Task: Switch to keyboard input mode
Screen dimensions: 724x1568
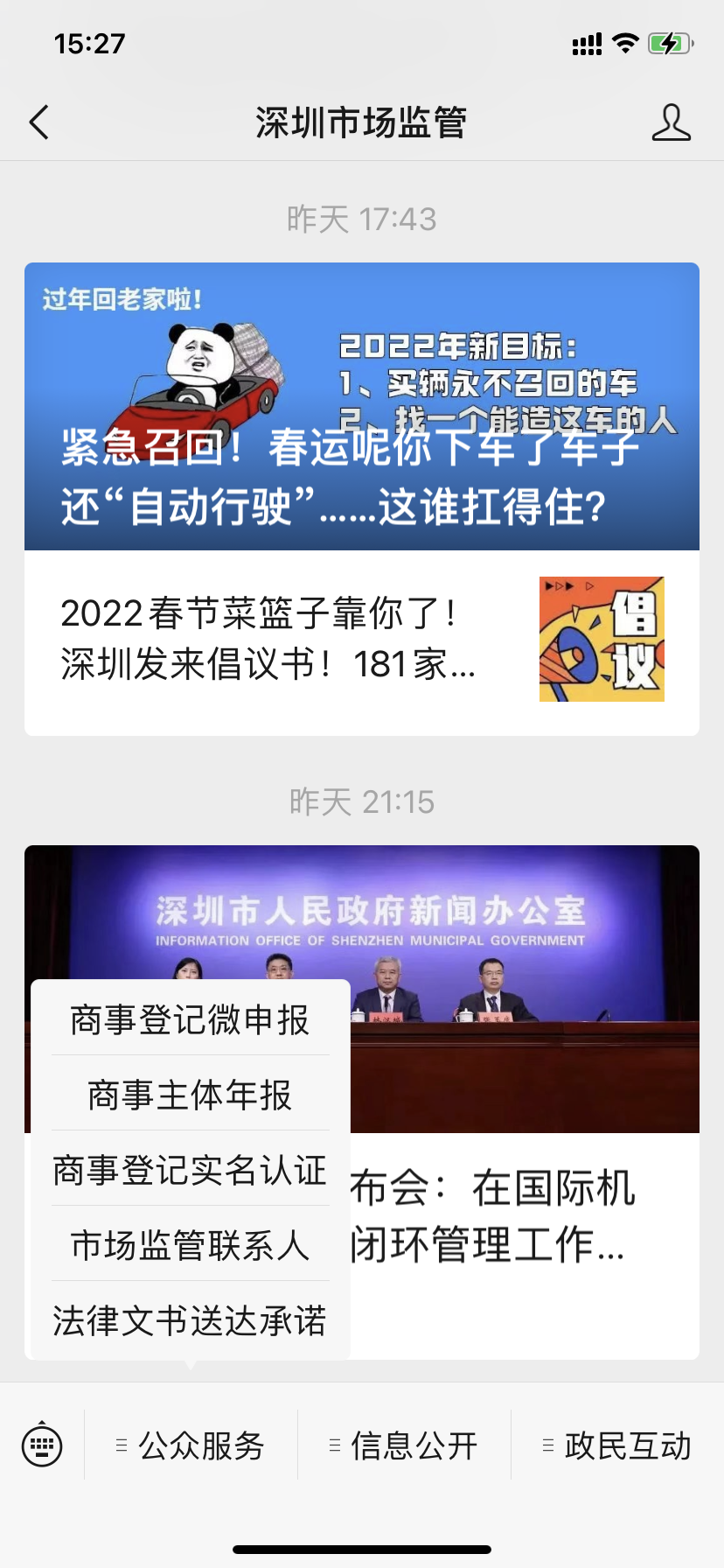Action: tap(42, 1445)
